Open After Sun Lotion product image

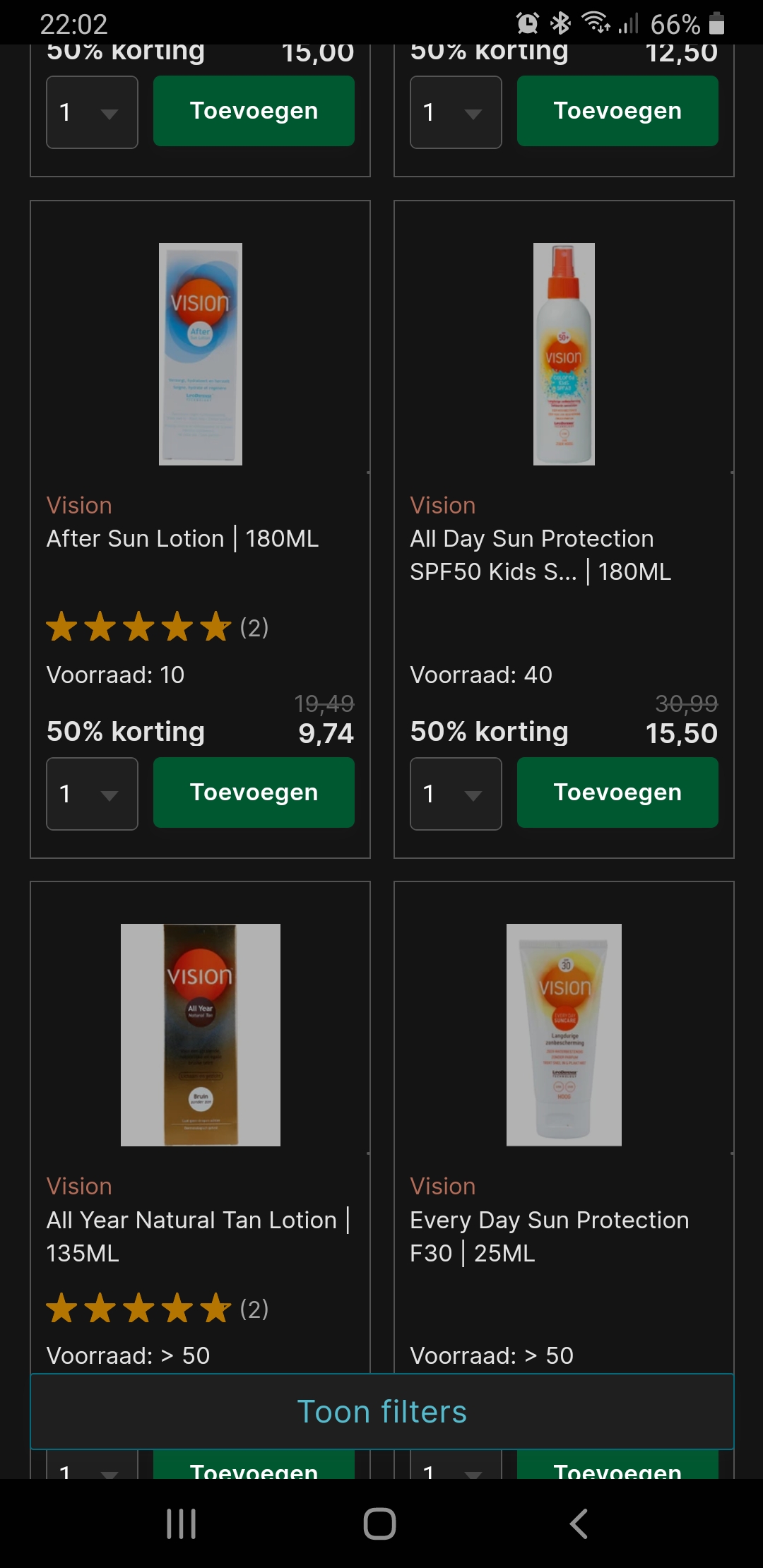coord(201,354)
